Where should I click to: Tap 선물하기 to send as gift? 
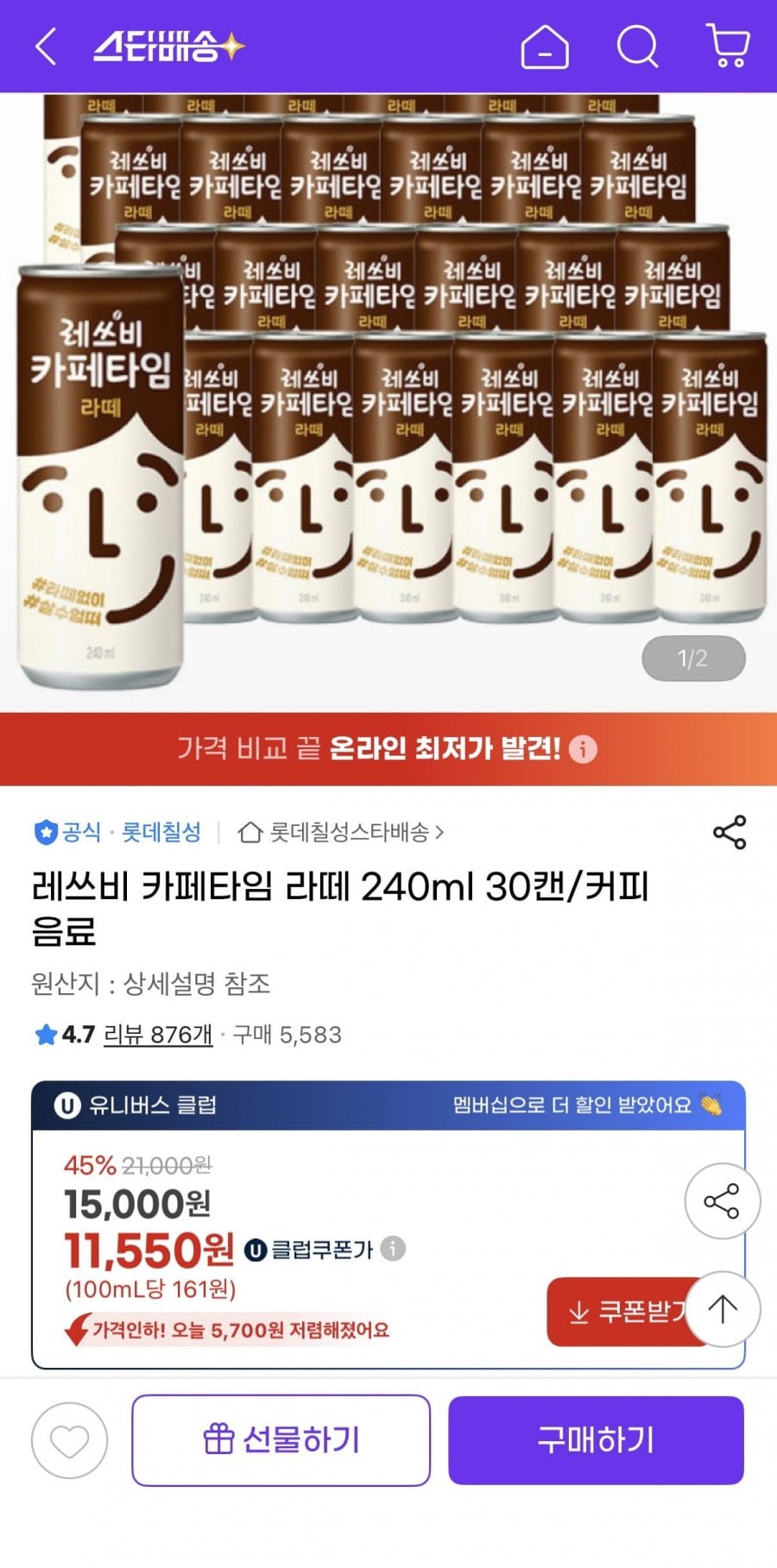pyautogui.click(x=281, y=1440)
